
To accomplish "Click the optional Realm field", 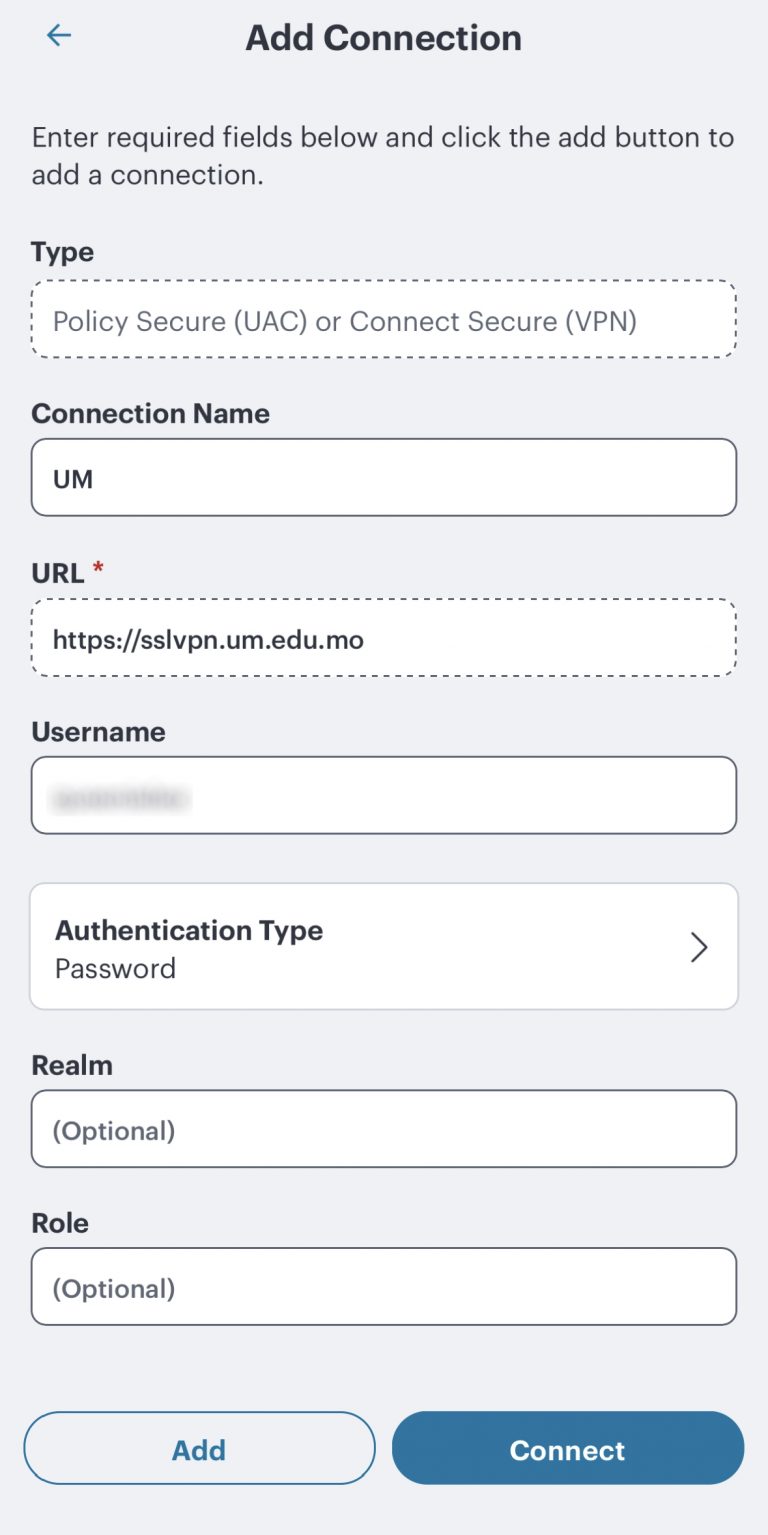I will click(384, 1128).
